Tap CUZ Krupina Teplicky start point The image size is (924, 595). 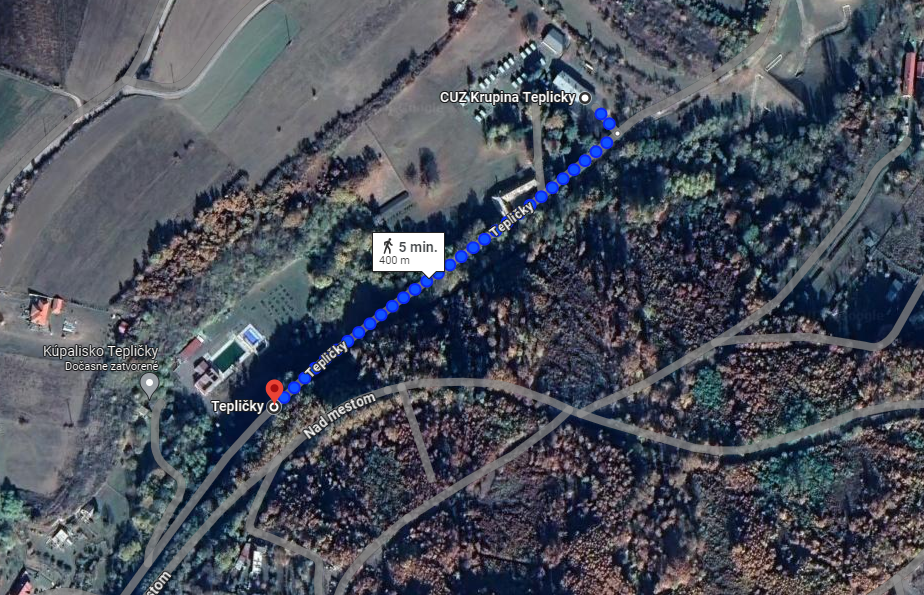(585, 97)
